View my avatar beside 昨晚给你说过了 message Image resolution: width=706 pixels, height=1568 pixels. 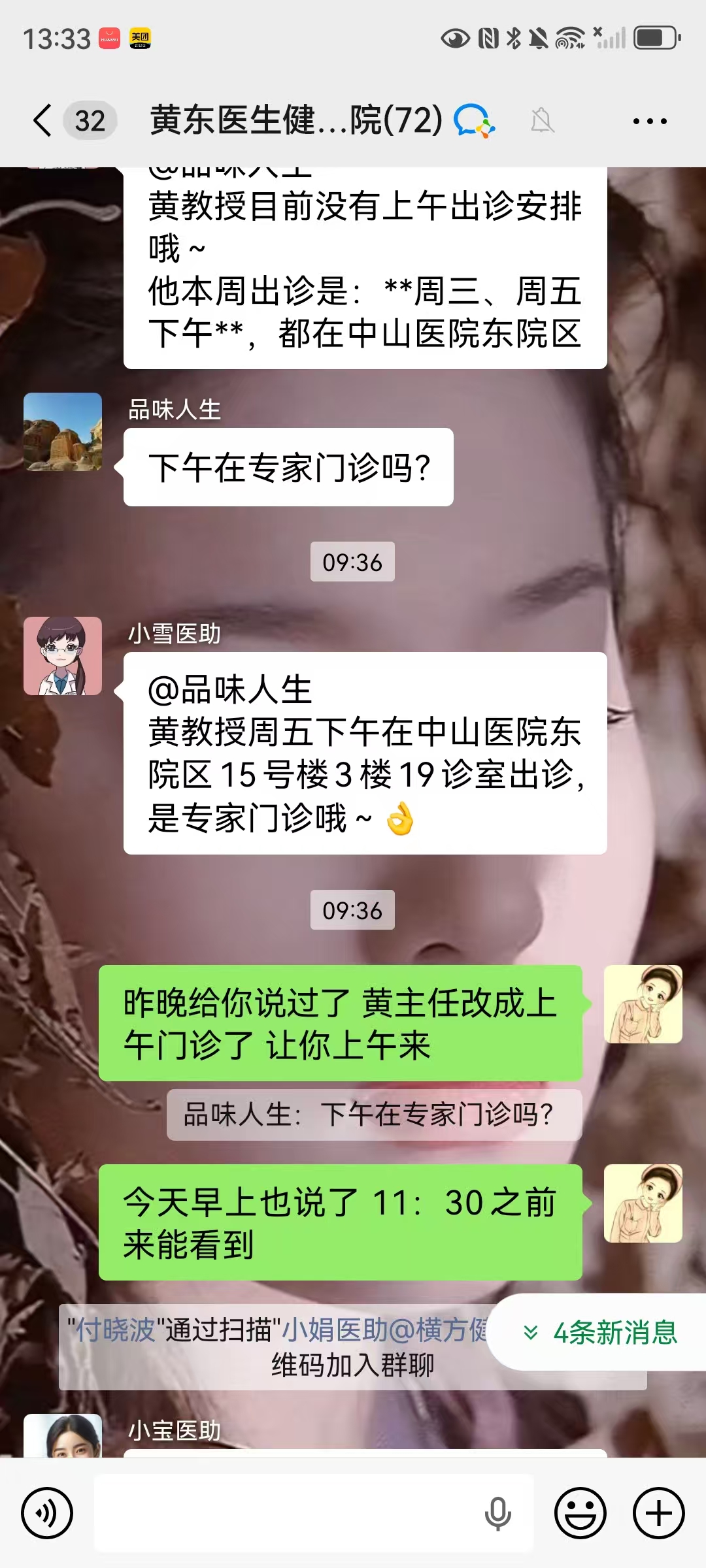643,1004
